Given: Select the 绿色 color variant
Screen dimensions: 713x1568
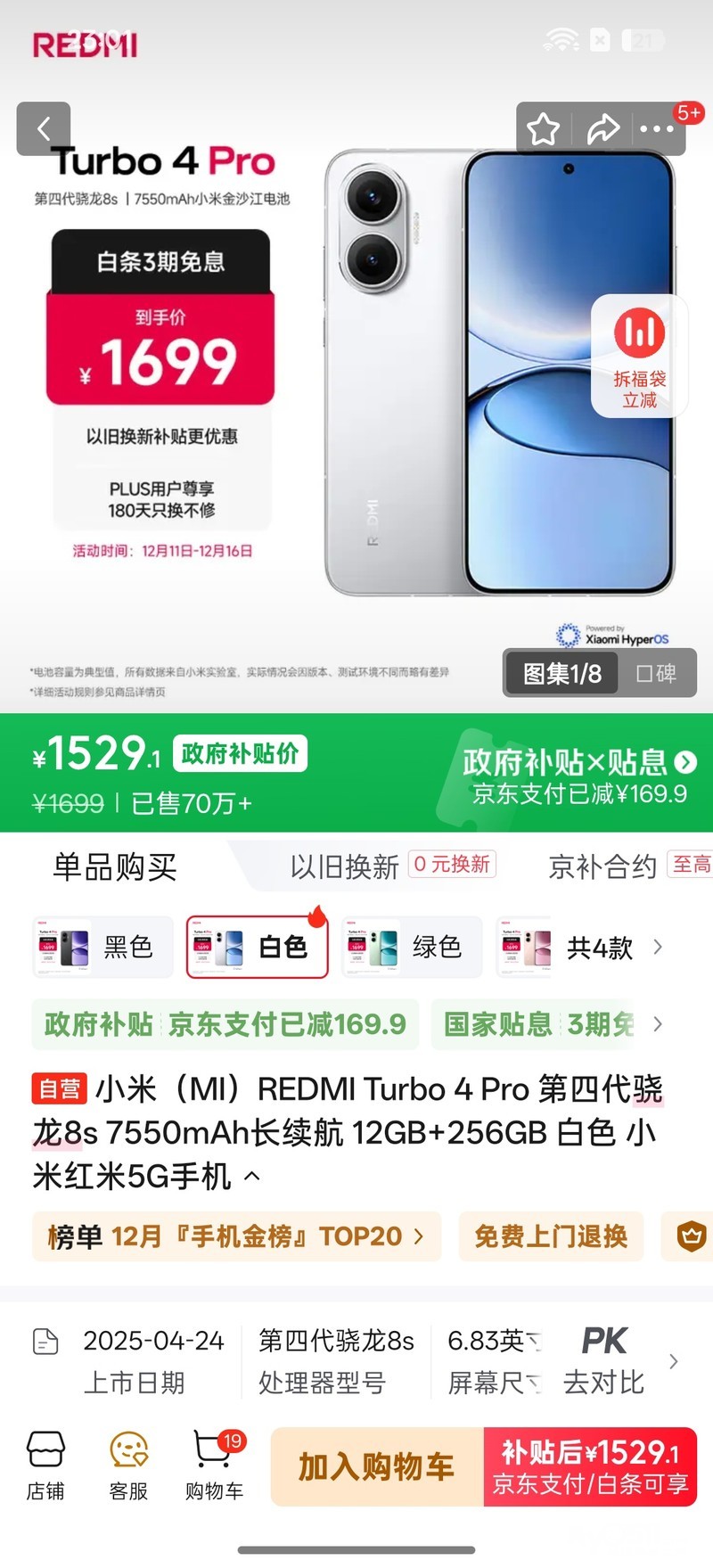Looking at the screenshot, I should point(412,947).
